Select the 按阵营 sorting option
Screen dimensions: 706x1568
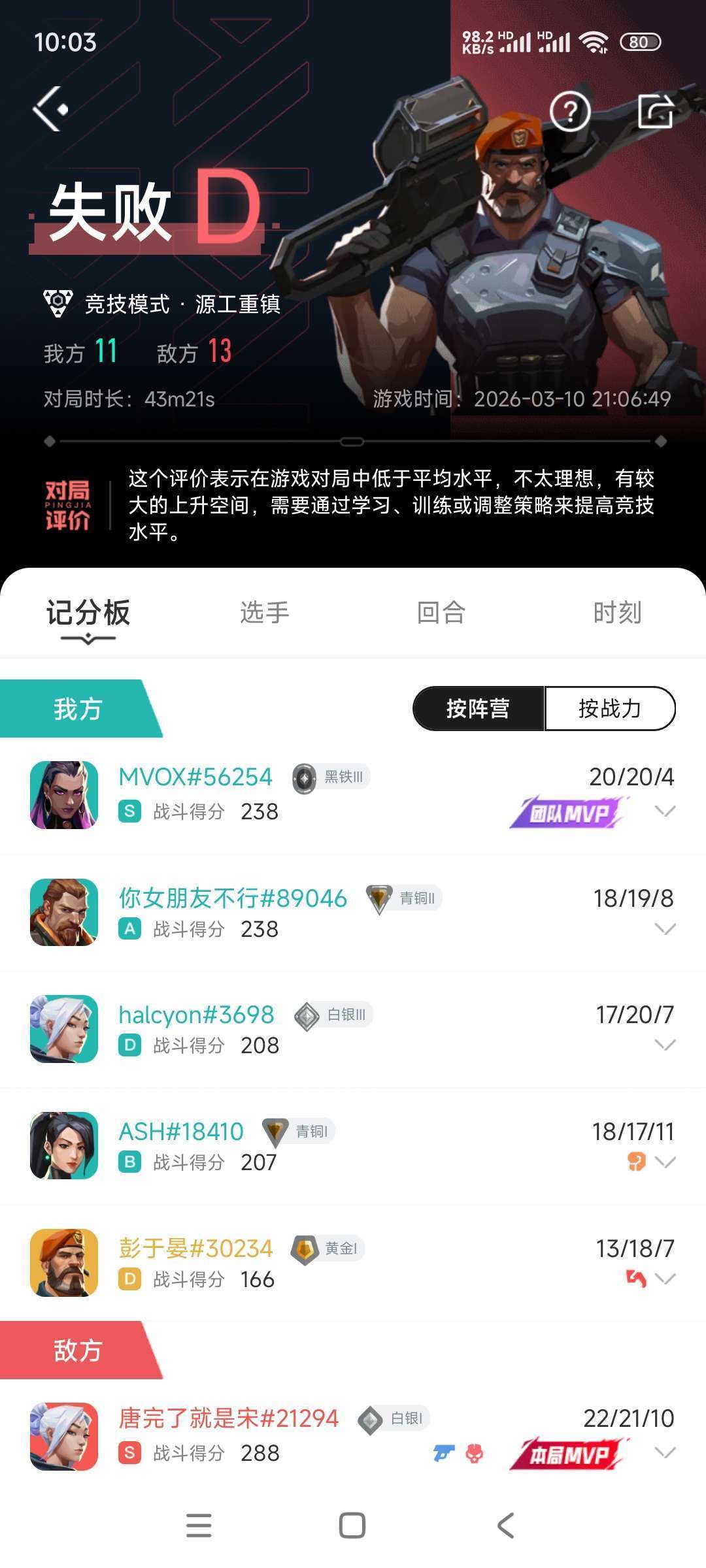click(479, 708)
